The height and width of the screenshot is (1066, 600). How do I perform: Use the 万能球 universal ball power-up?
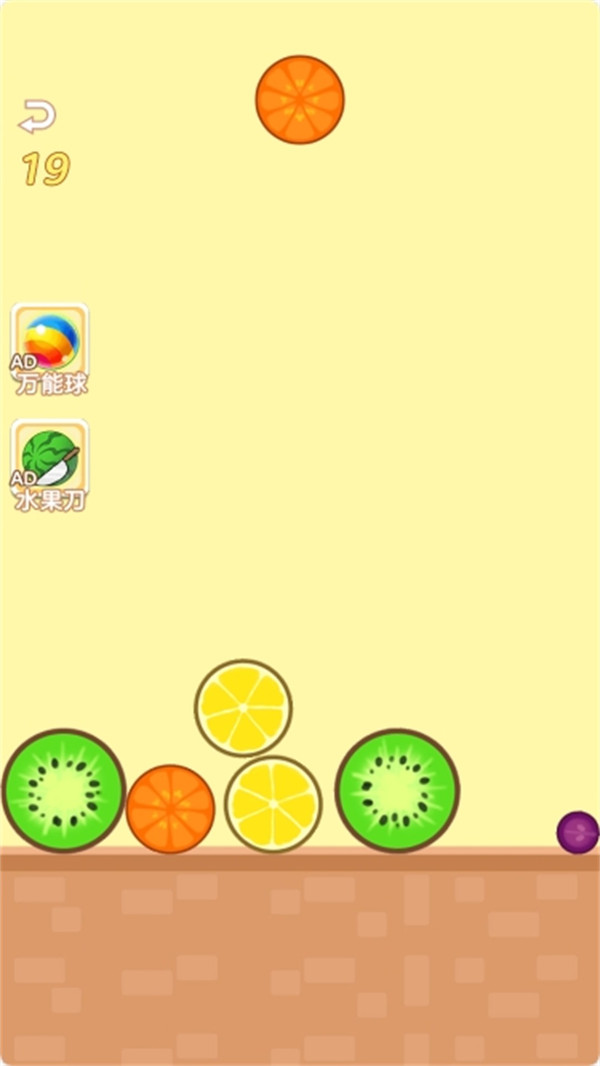[x=50, y=345]
